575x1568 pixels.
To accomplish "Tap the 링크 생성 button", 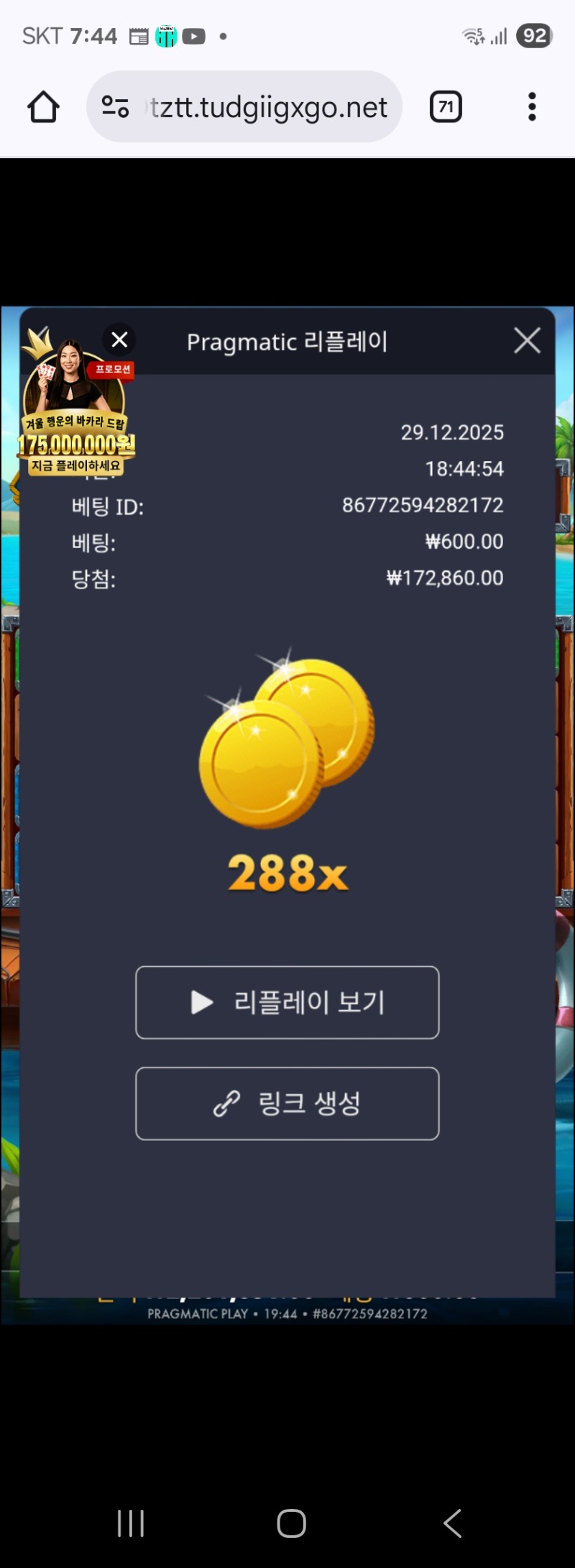I will point(287,1103).
